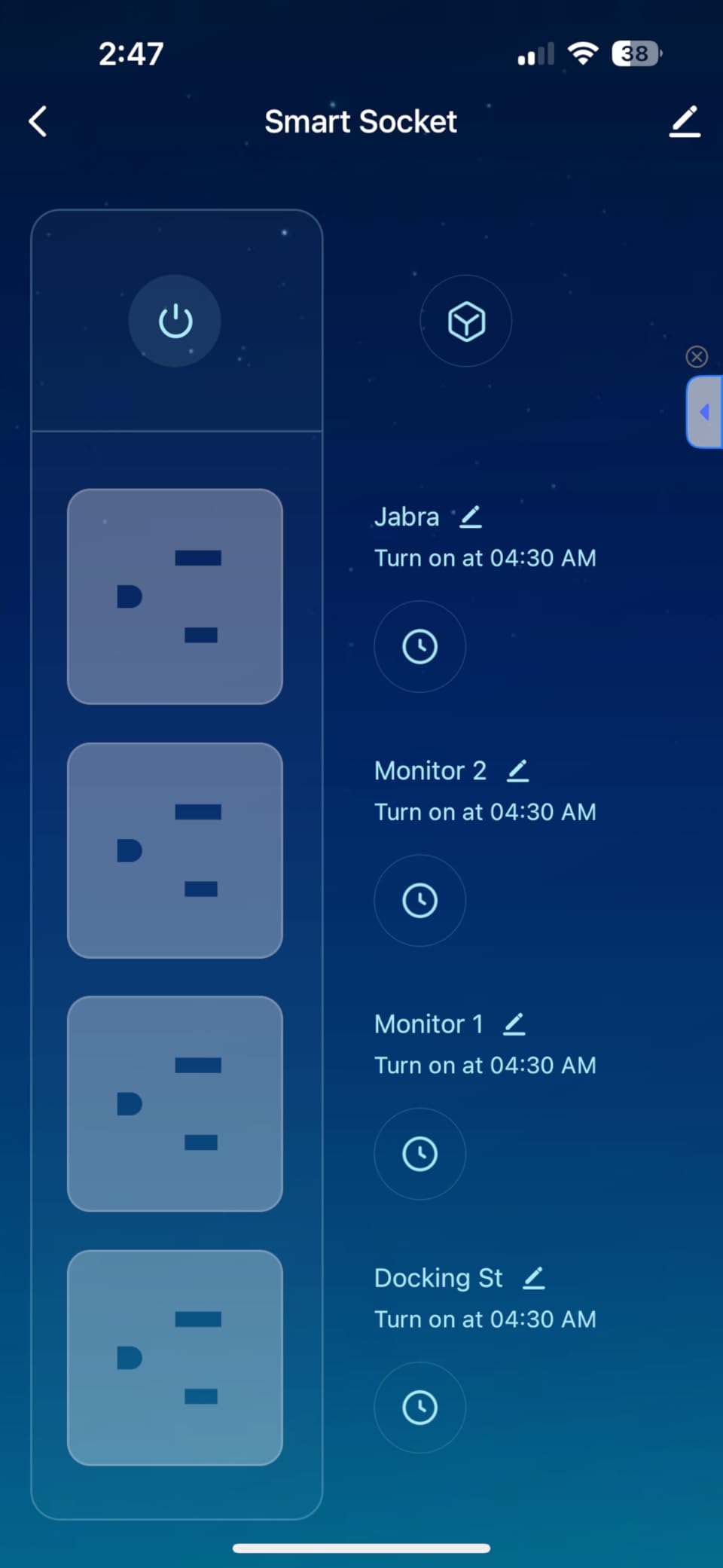The width and height of the screenshot is (723, 1568).
Task: Toggle the Monitor 2 outlet
Action: point(175,850)
